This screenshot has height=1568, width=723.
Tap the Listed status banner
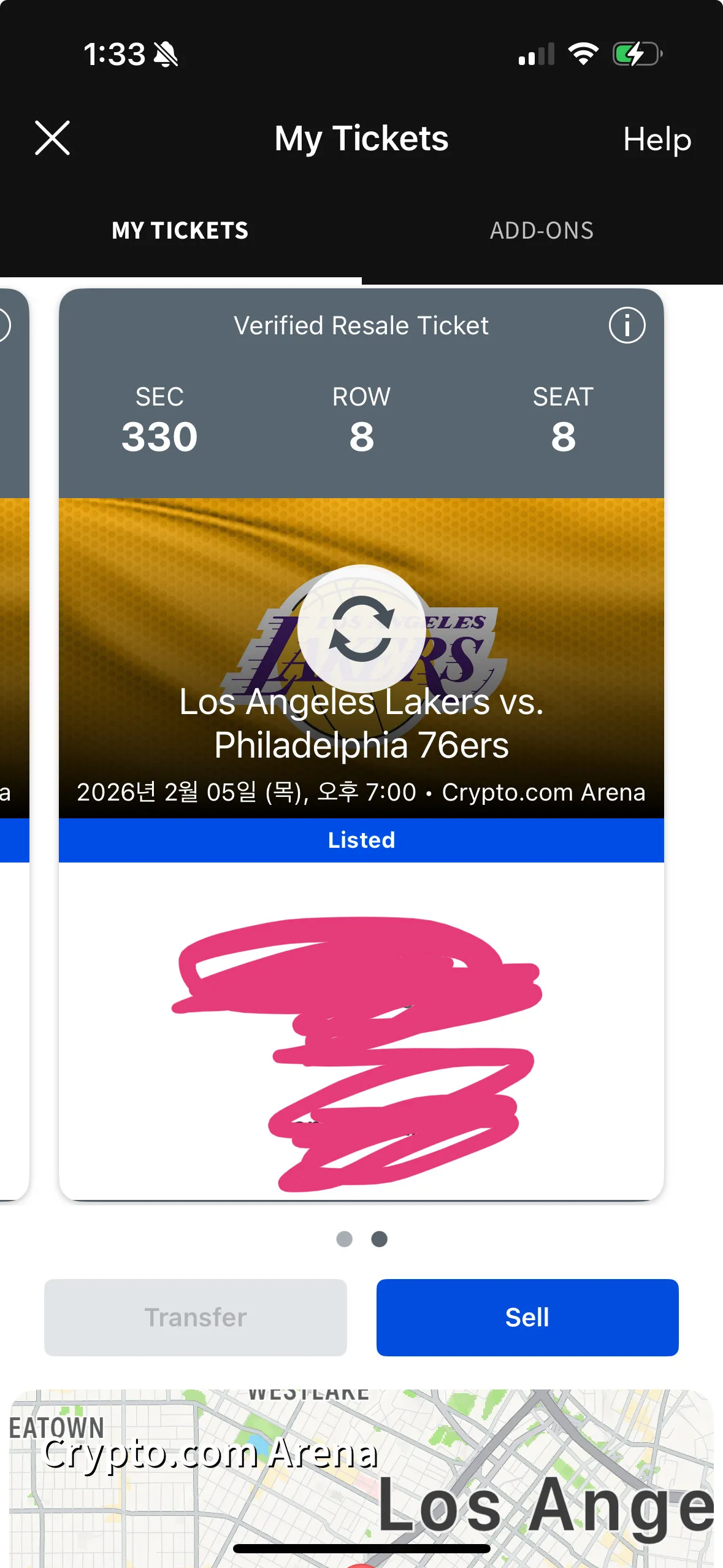pyautogui.click(x=361, y=840)
